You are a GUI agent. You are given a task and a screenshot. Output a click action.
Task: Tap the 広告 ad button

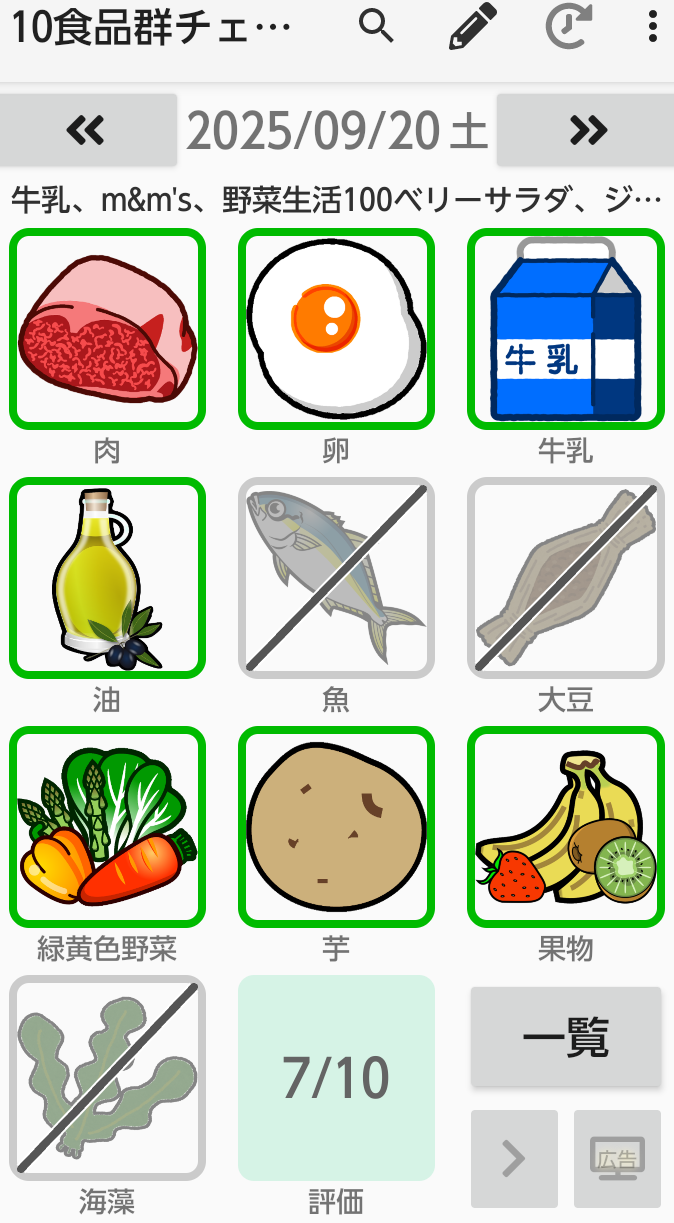pos(617,1158)
